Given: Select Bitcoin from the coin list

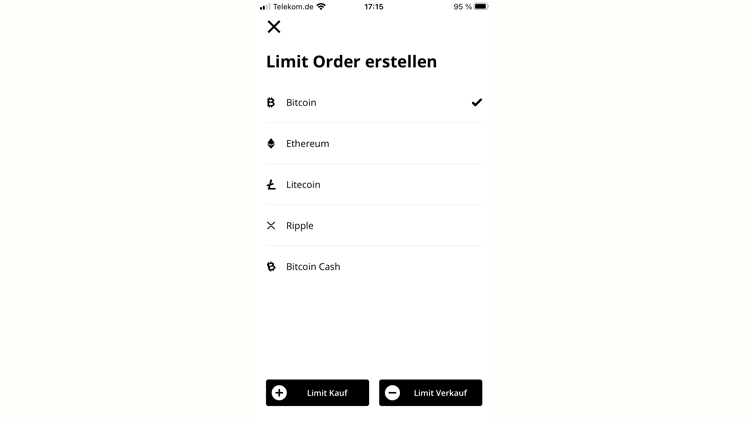Looking at the screenshot, I should [x=373, y=102].
